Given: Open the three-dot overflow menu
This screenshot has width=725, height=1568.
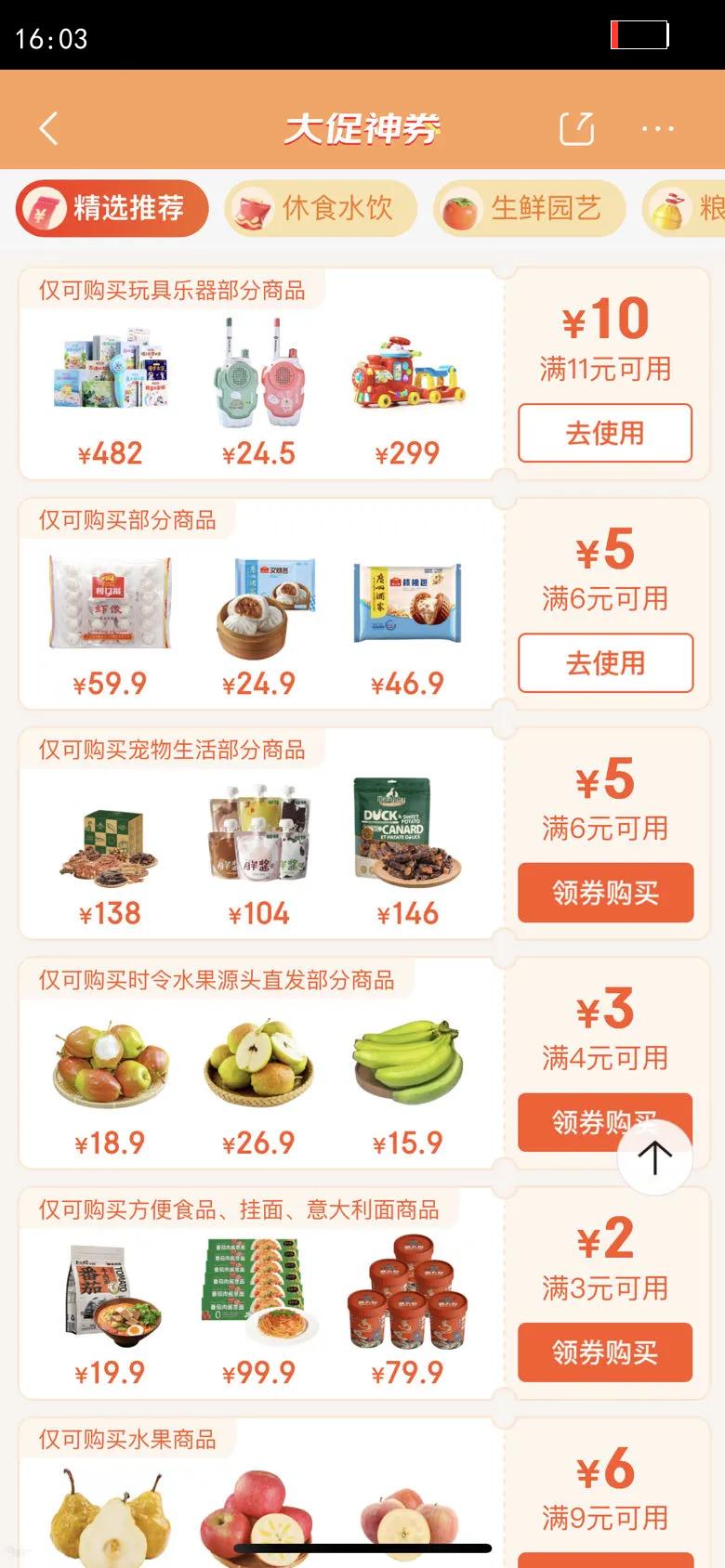Looking at the screenshot, I should (x=658, y=128).
